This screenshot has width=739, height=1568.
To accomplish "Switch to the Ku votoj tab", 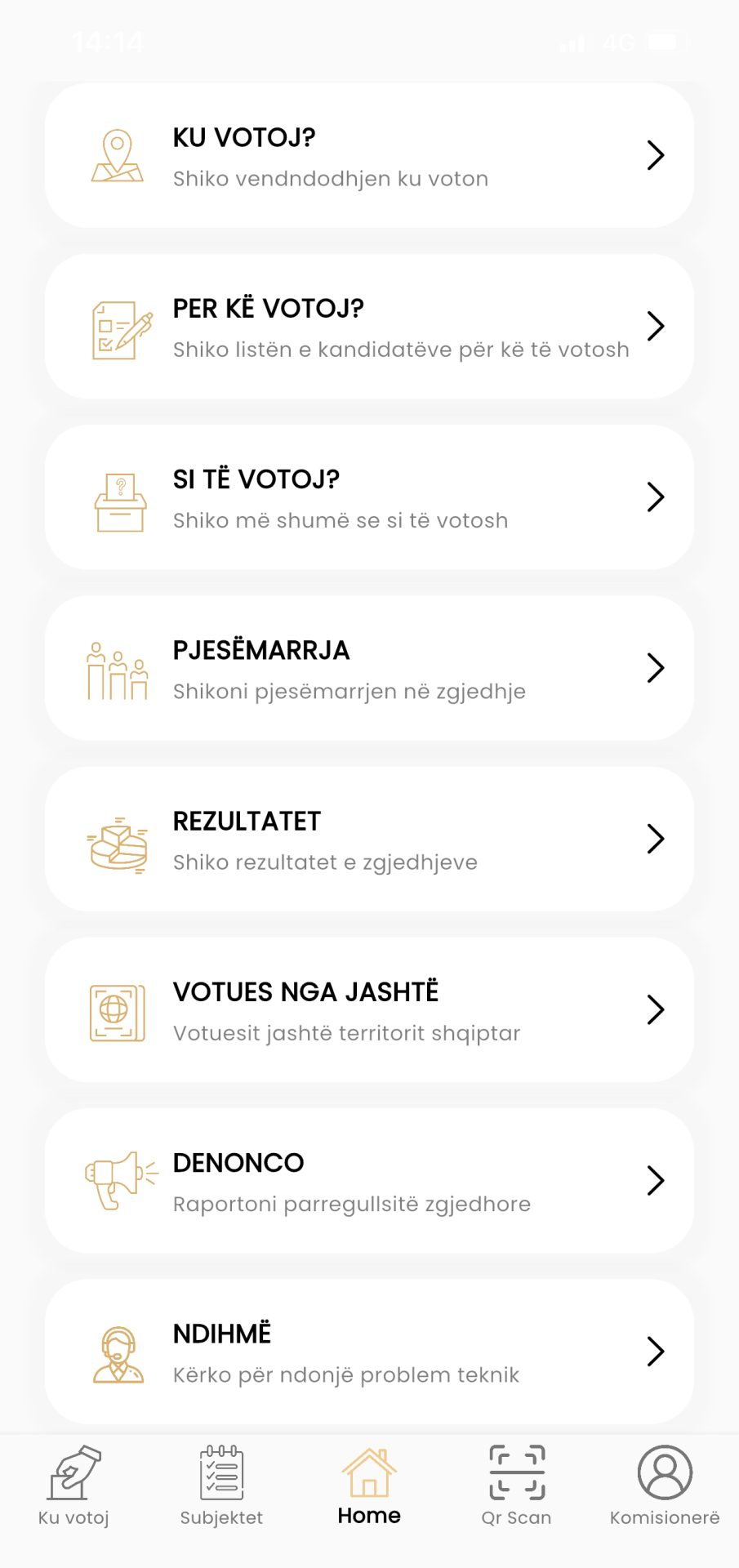I will pyautogui.click(x=73, y=1486).
